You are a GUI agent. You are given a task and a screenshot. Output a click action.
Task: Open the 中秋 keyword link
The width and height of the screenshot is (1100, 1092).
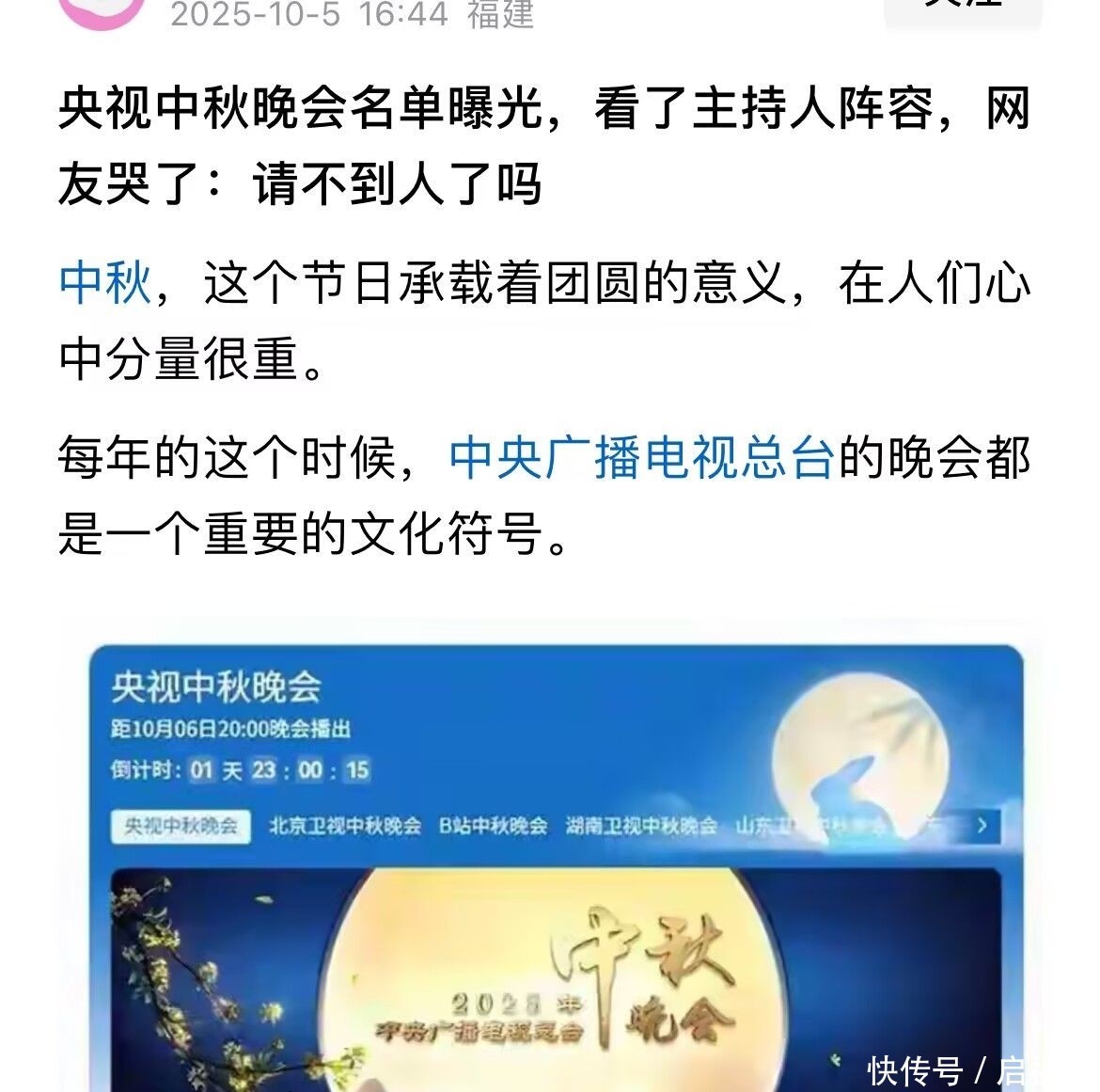[x=104, y=282]
